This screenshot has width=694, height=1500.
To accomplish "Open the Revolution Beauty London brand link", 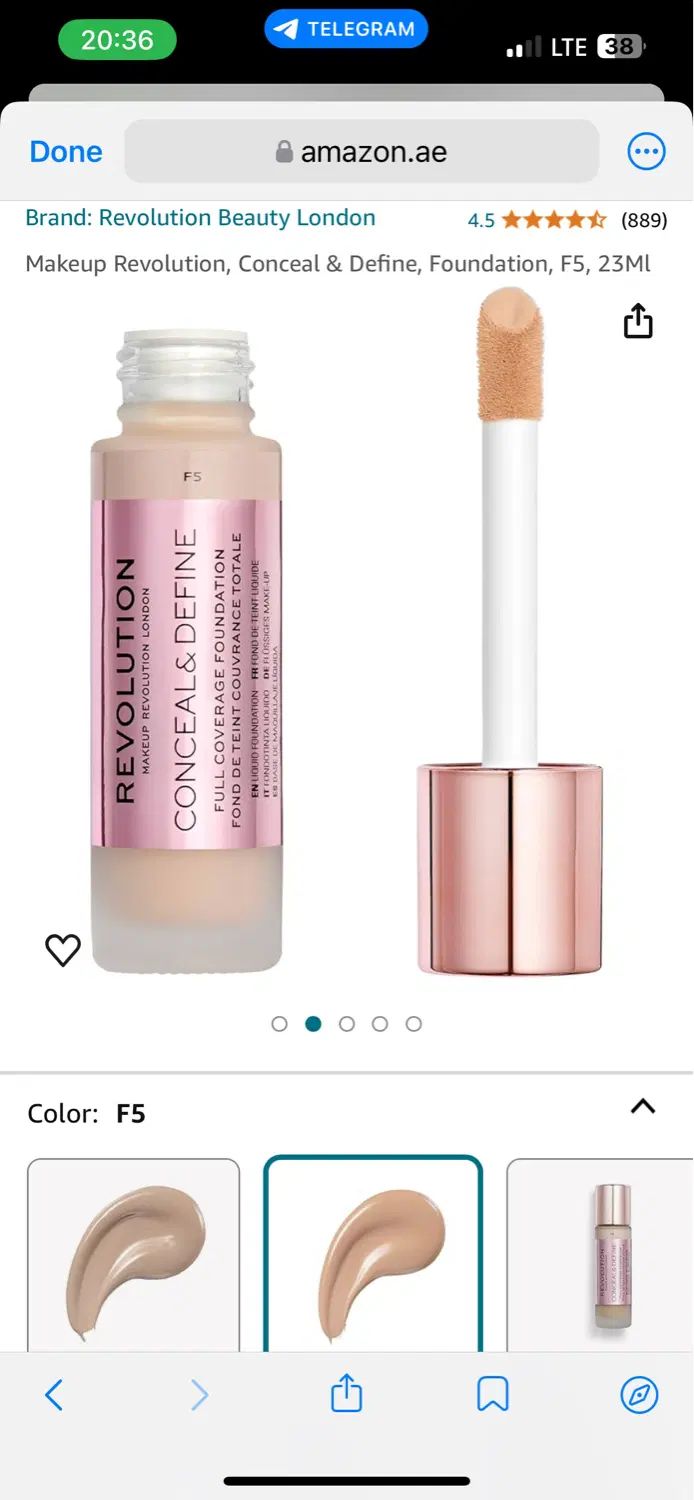I will [200, 218].
